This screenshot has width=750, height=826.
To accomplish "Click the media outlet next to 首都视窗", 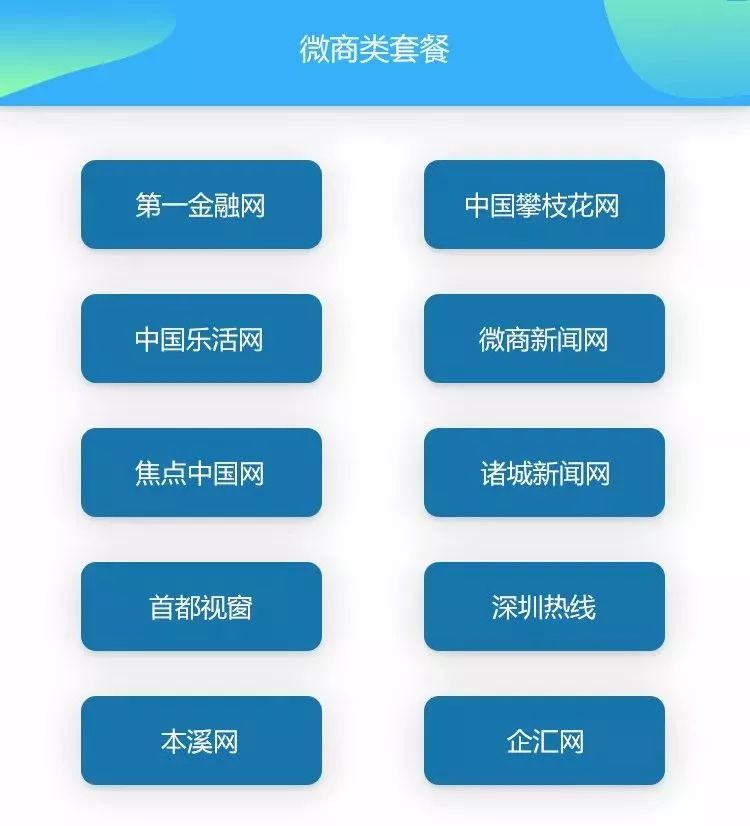I will [x=545, y=607].
